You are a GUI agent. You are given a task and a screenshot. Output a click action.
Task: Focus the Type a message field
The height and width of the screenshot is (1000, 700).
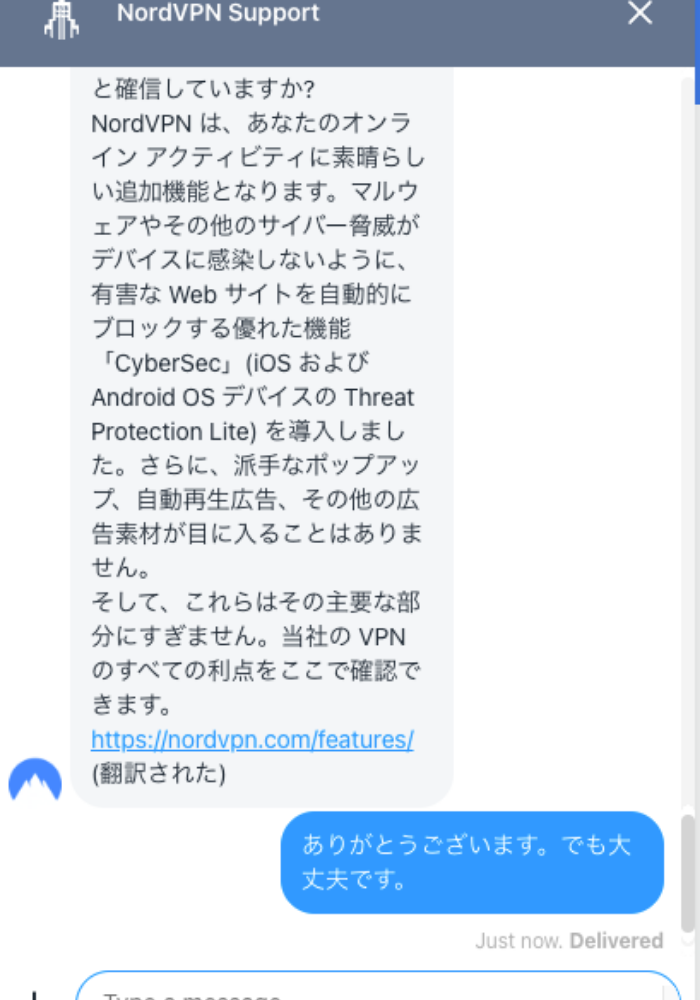(x=378, y=990)
